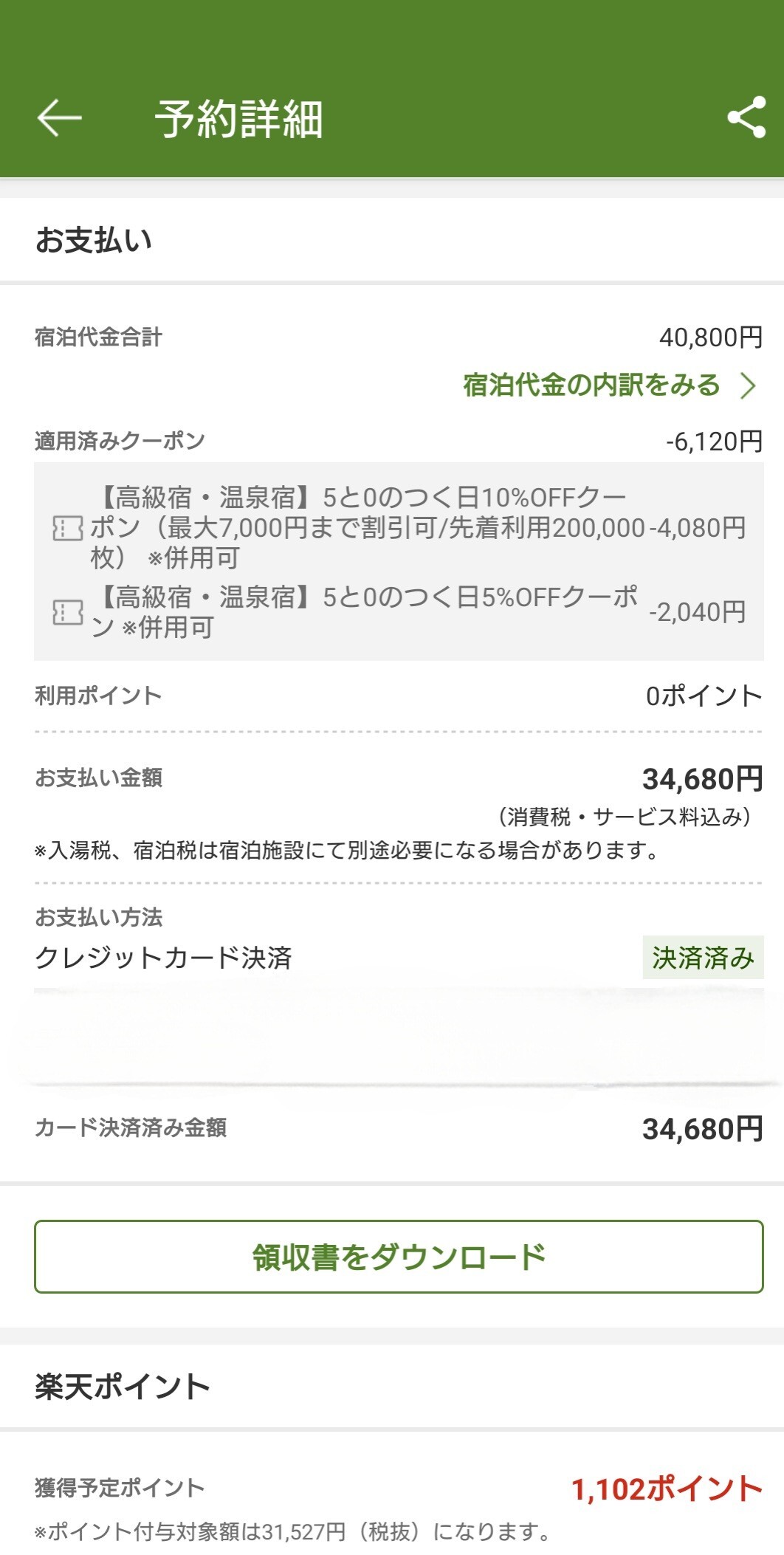Tap the 利用ポイント row
Image resolution: width=784 pixels, height=1555 pixels.
click(391, 693)
